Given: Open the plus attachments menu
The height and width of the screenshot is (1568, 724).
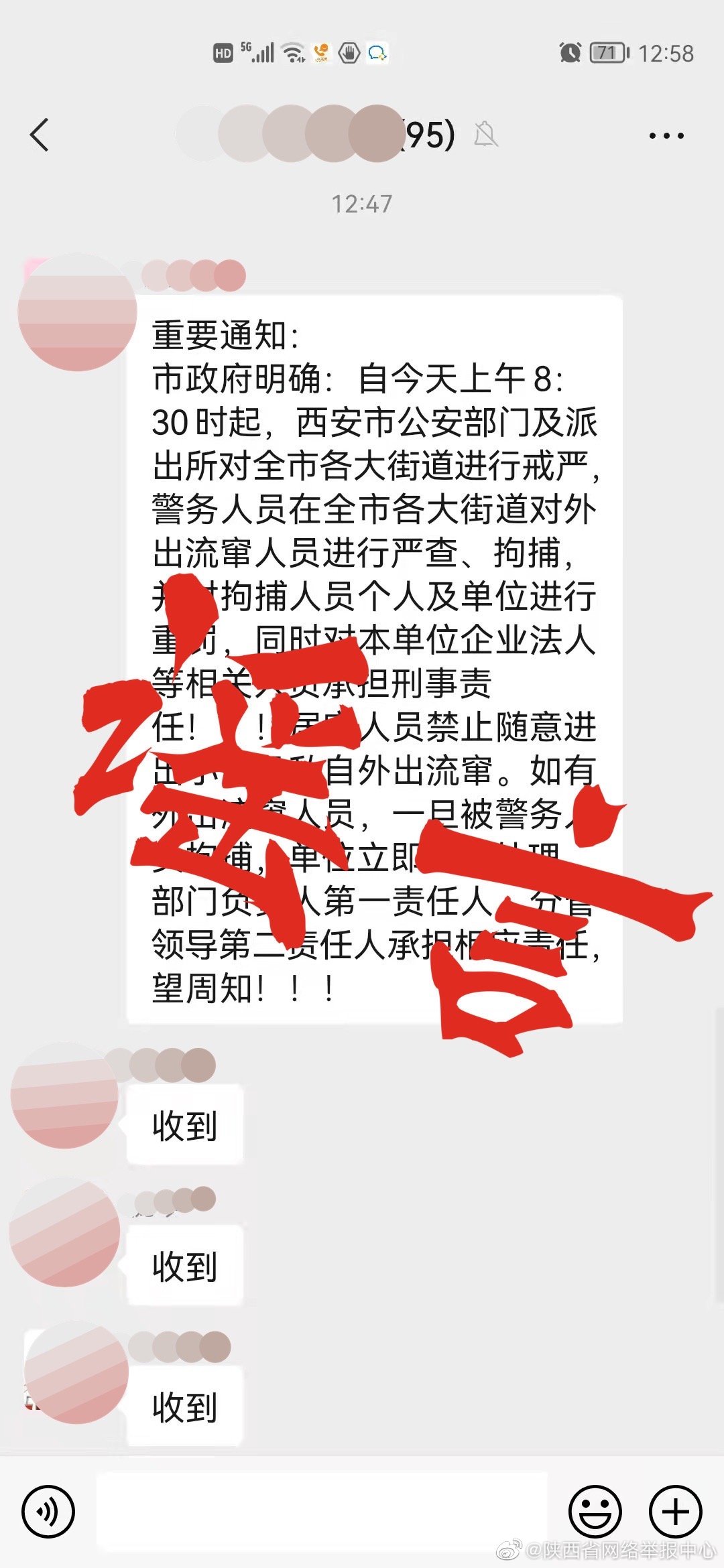Looking at the screenshot, I should pos(675,1512).
